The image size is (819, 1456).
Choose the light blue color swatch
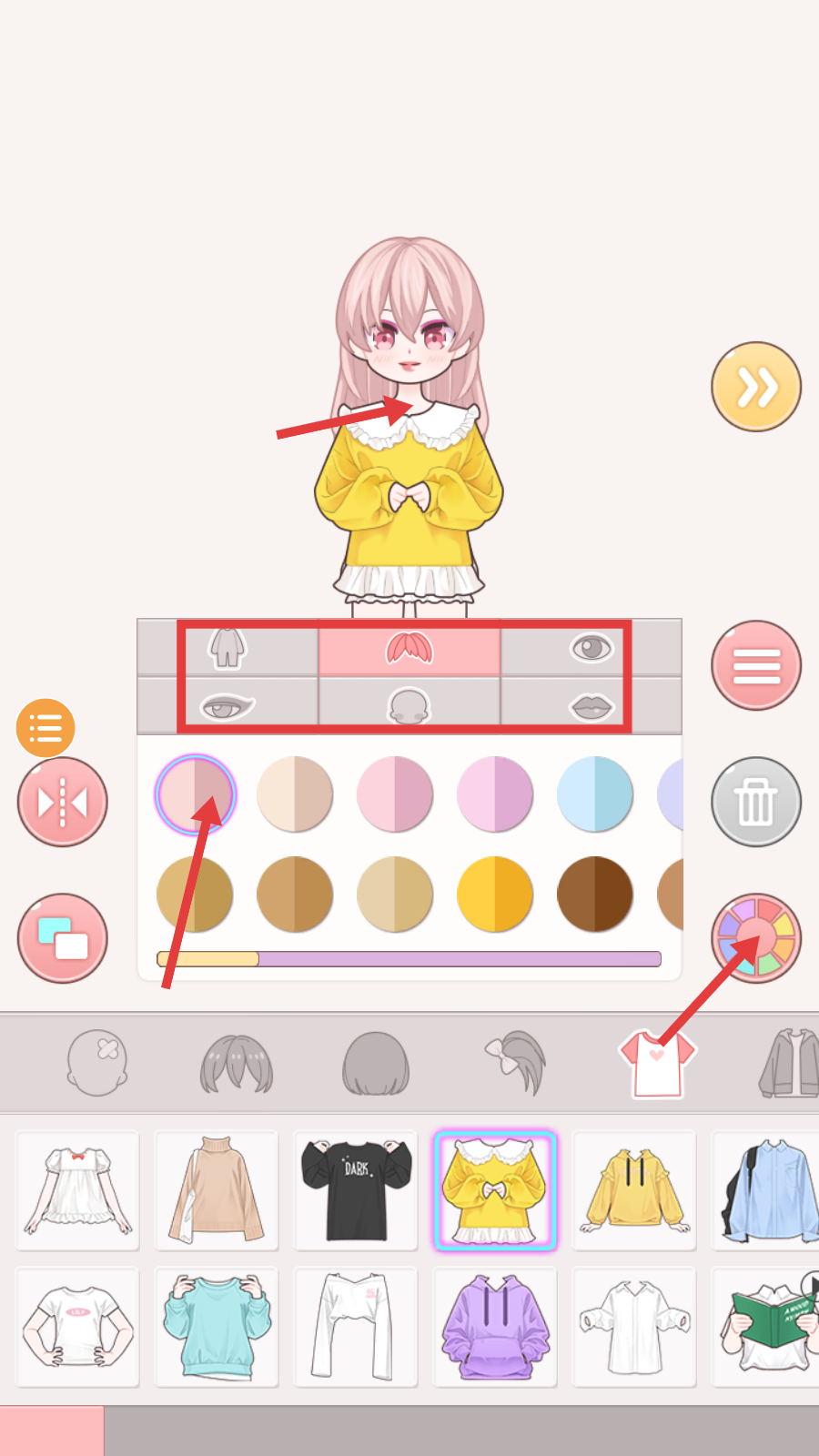[595, 794]
